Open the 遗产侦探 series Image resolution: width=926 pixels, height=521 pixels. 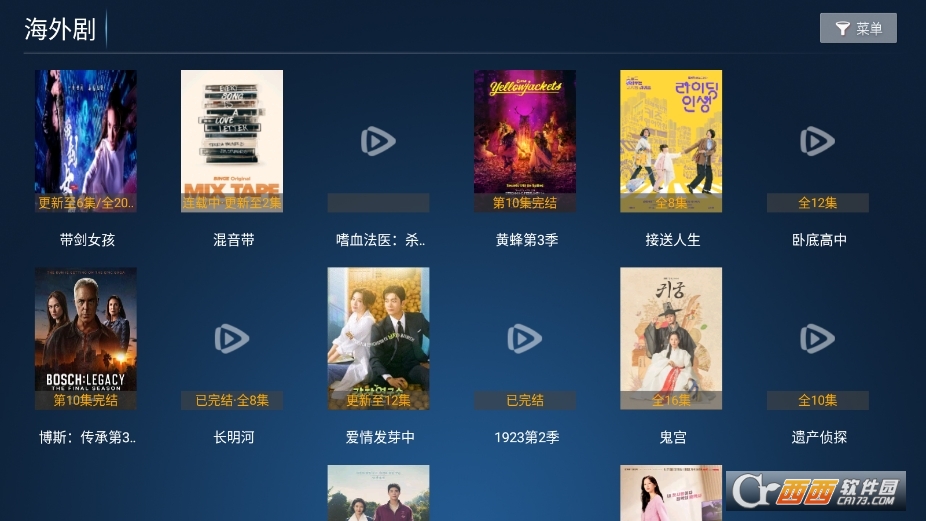817,338
